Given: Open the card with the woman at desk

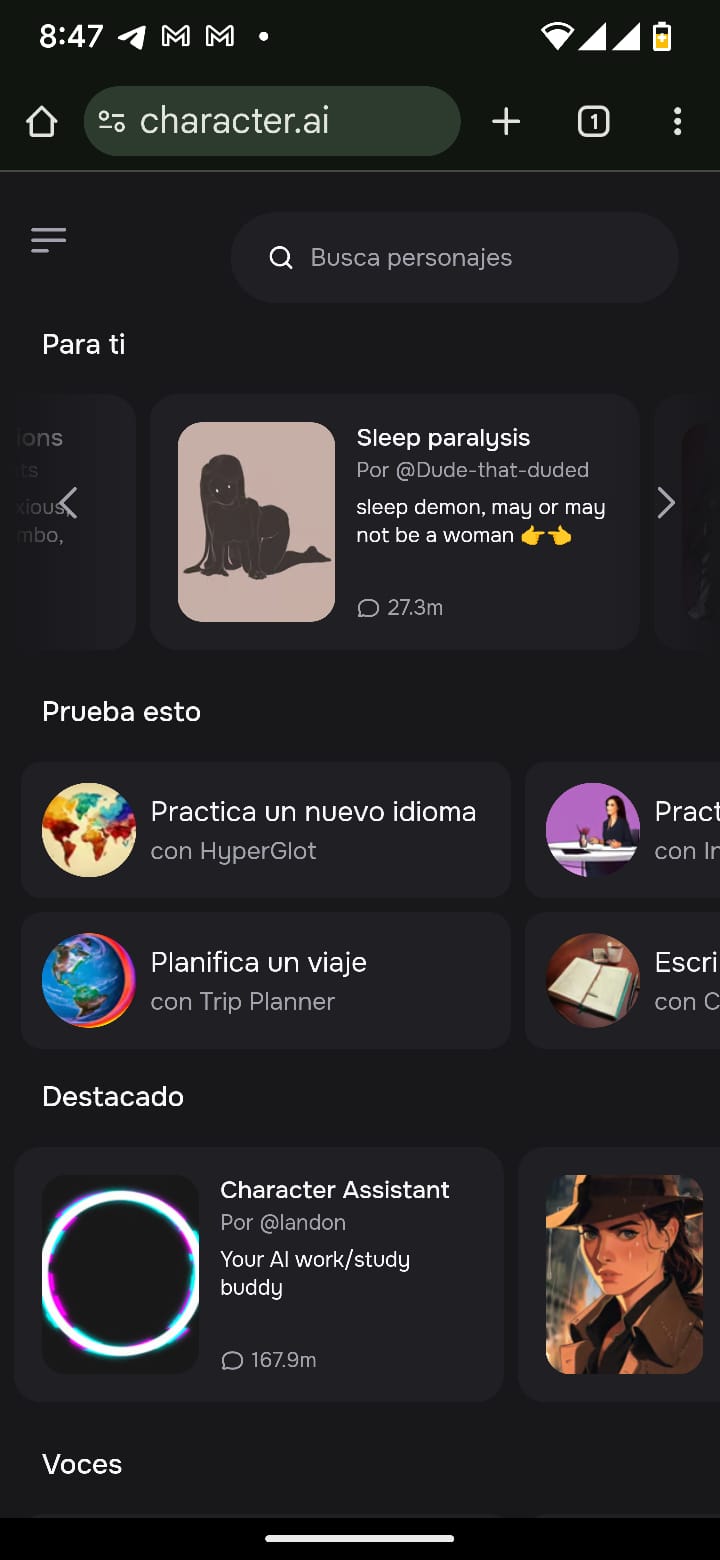Looking at the screenshot, I should tap(624, 830).
